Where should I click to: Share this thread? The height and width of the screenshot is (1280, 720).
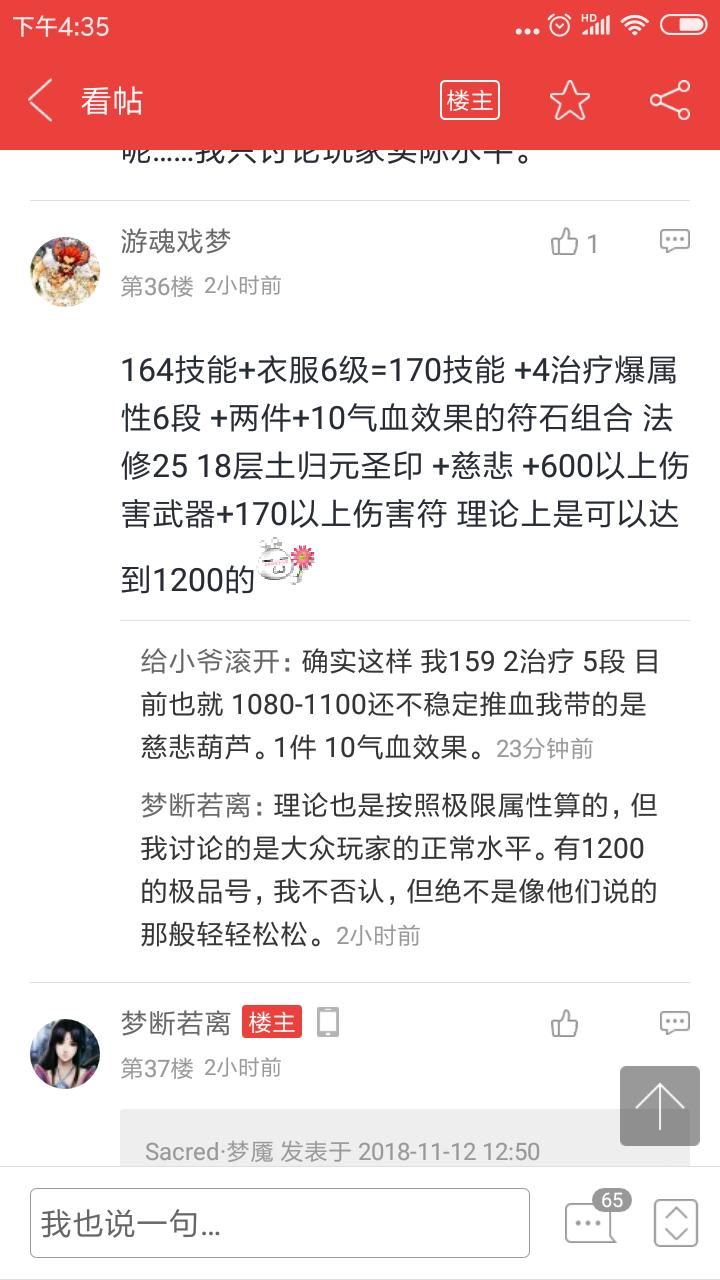coord(669,101)
